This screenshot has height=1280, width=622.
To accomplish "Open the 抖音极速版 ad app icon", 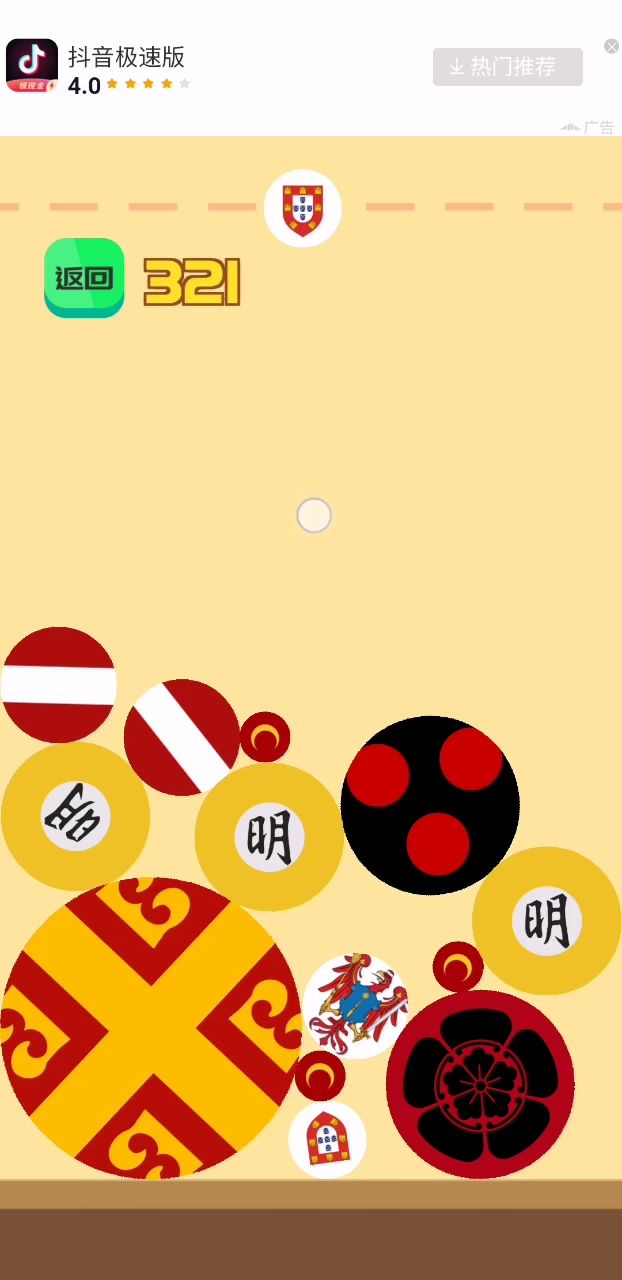I will click(32, 66).
